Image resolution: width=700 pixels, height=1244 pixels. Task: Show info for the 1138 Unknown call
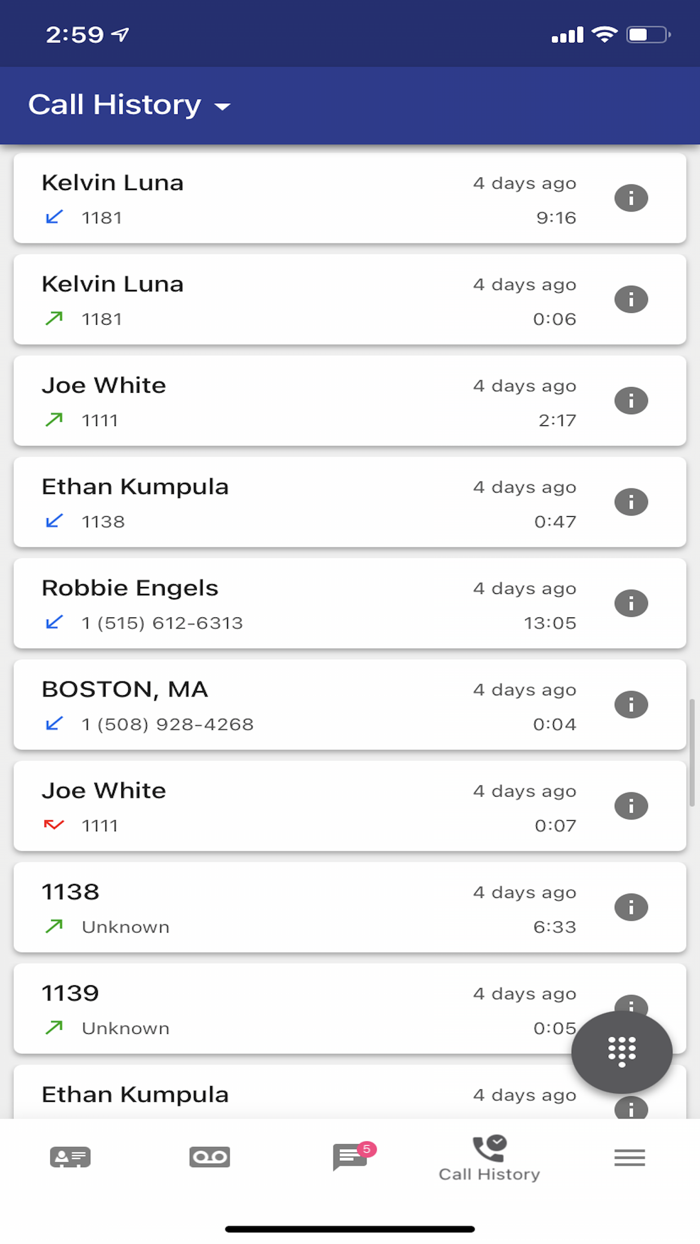pyautogui.click(x=631, y=907)
